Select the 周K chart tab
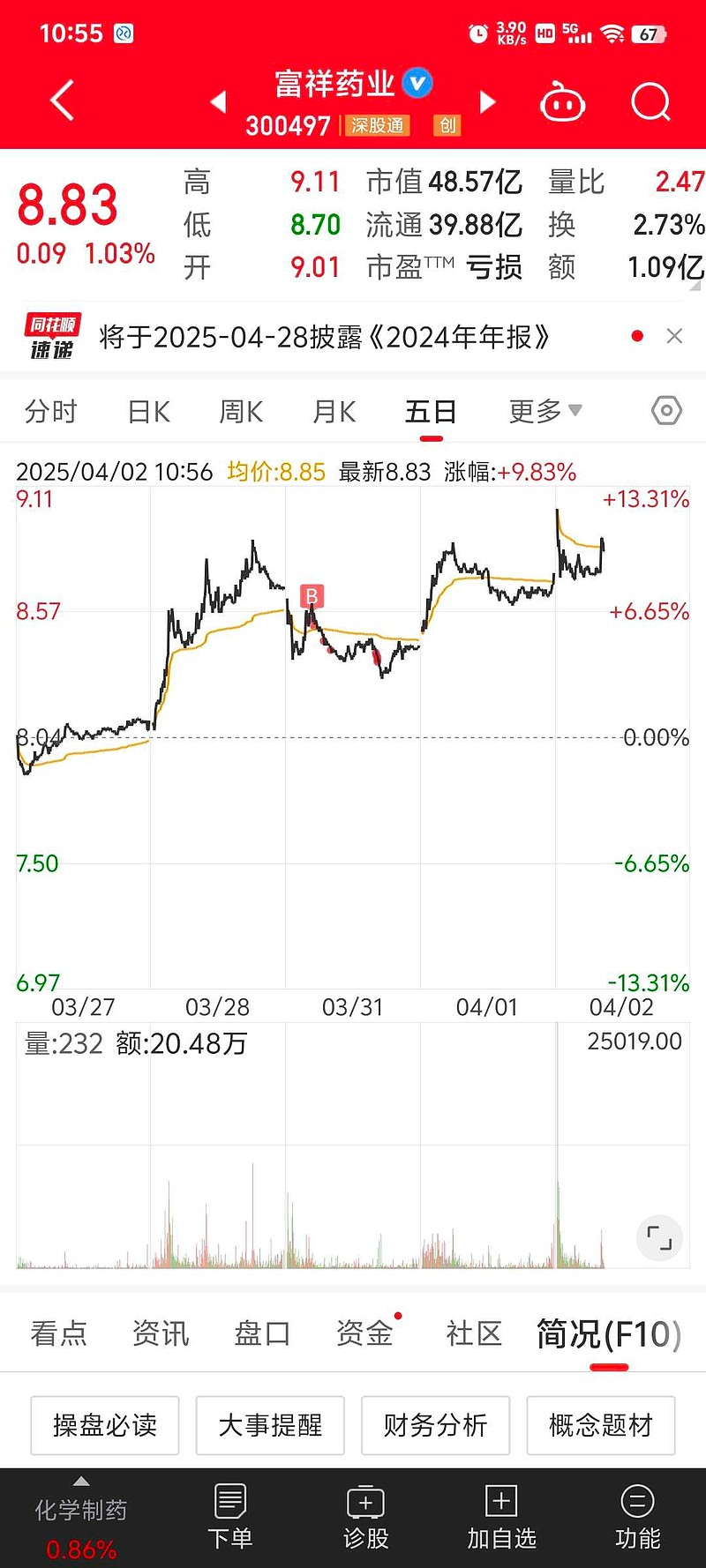Viewport: 706px width, 1568px height. tap(241, 411)
